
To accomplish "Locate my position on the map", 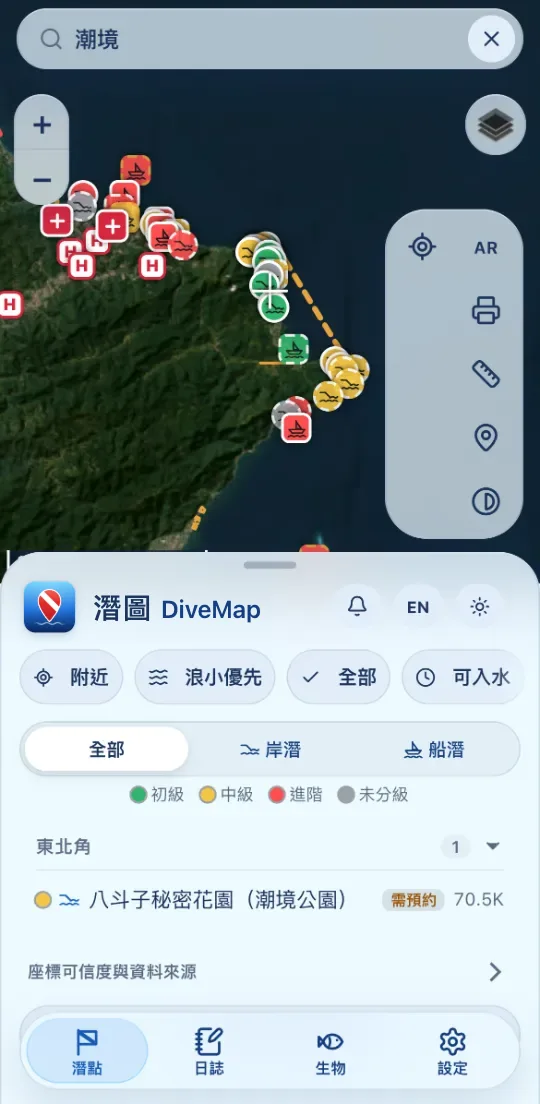I will click(422, 247).
